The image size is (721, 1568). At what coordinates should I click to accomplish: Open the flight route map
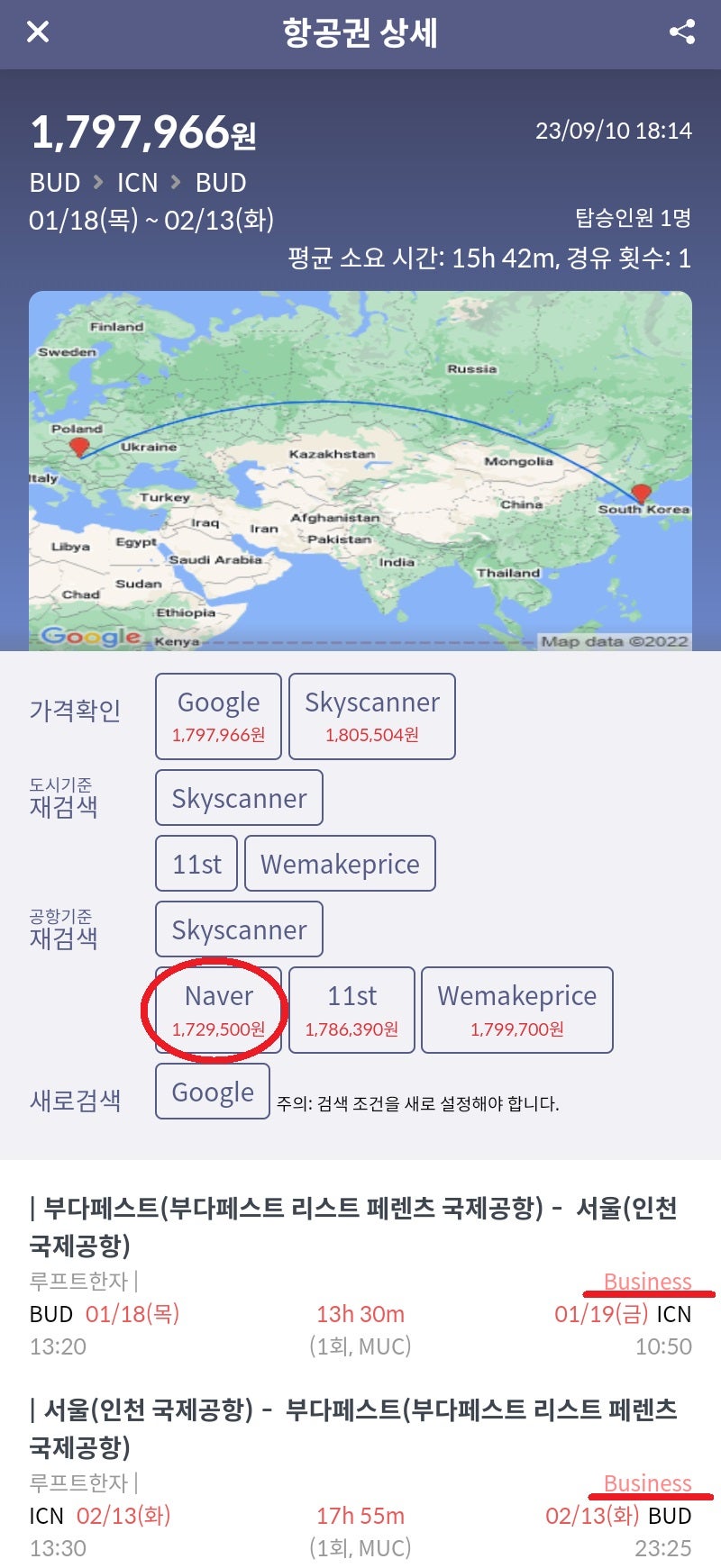click(360, 471)
